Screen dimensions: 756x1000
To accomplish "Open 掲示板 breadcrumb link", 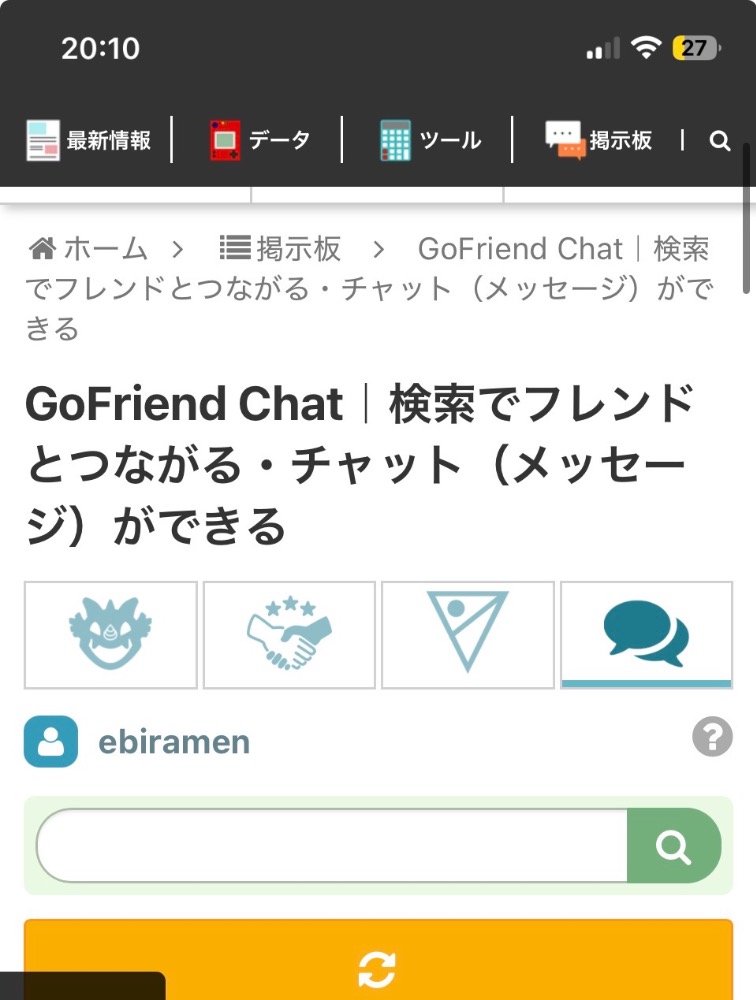I will coord(281,249).
